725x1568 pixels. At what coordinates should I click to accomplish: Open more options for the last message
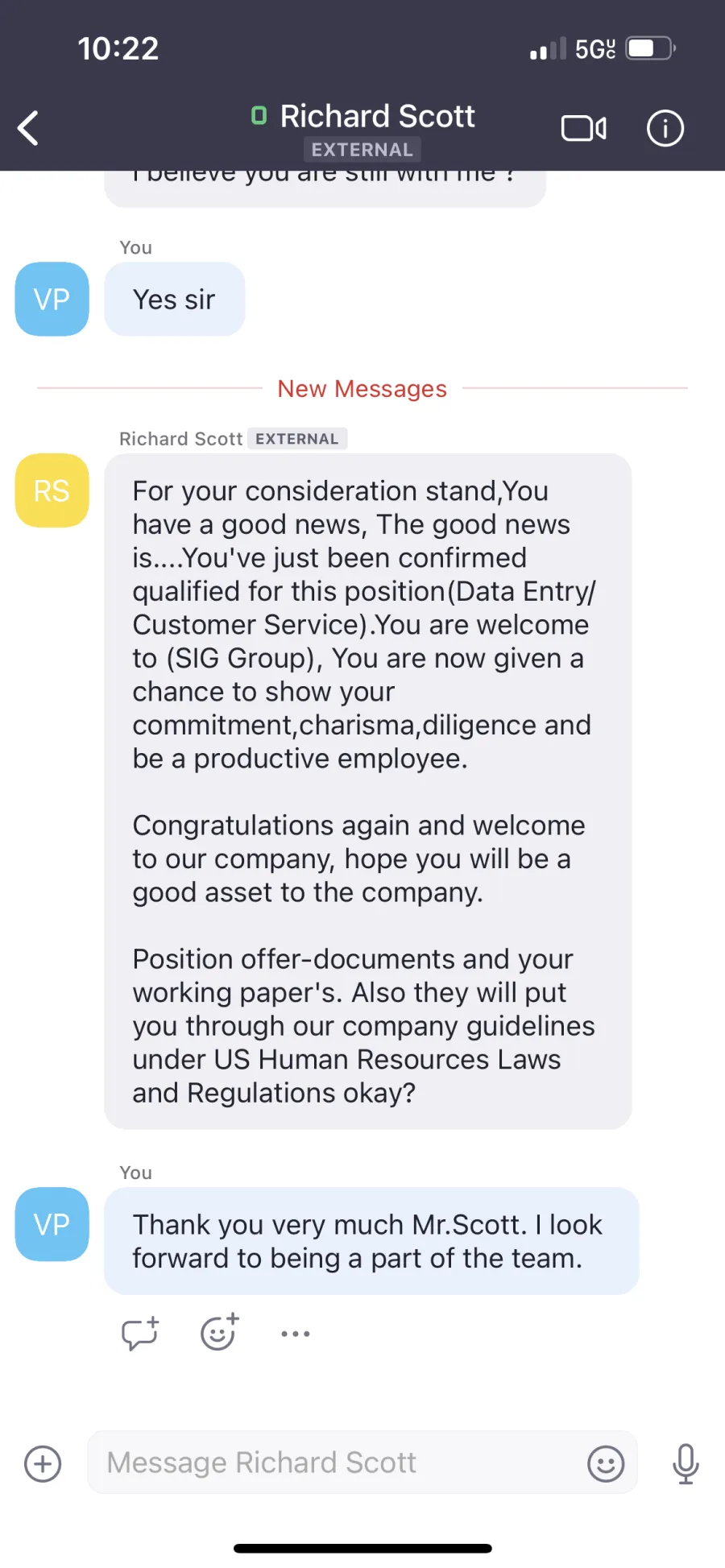[296, 1334]
